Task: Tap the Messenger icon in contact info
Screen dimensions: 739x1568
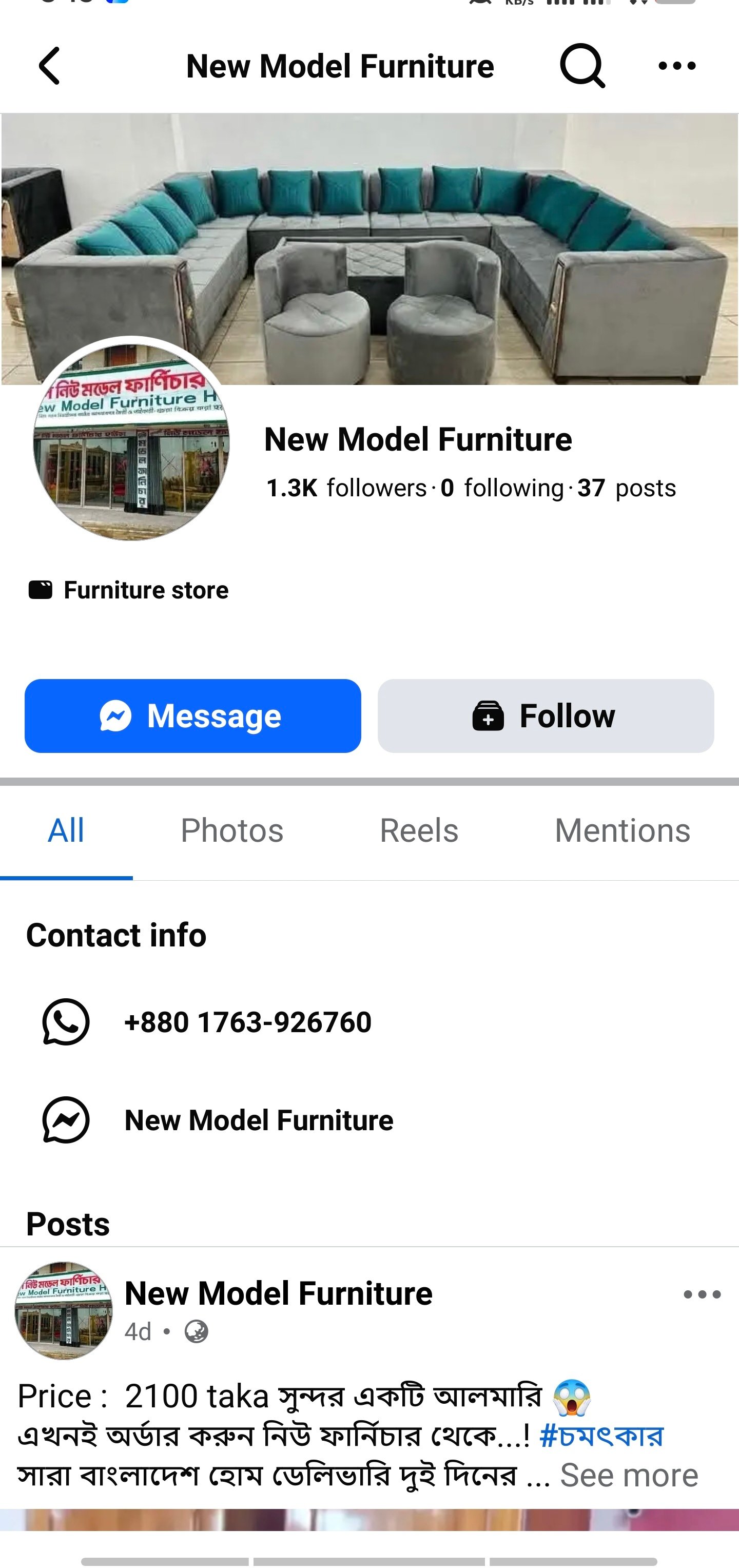Action: point(65,1120)
